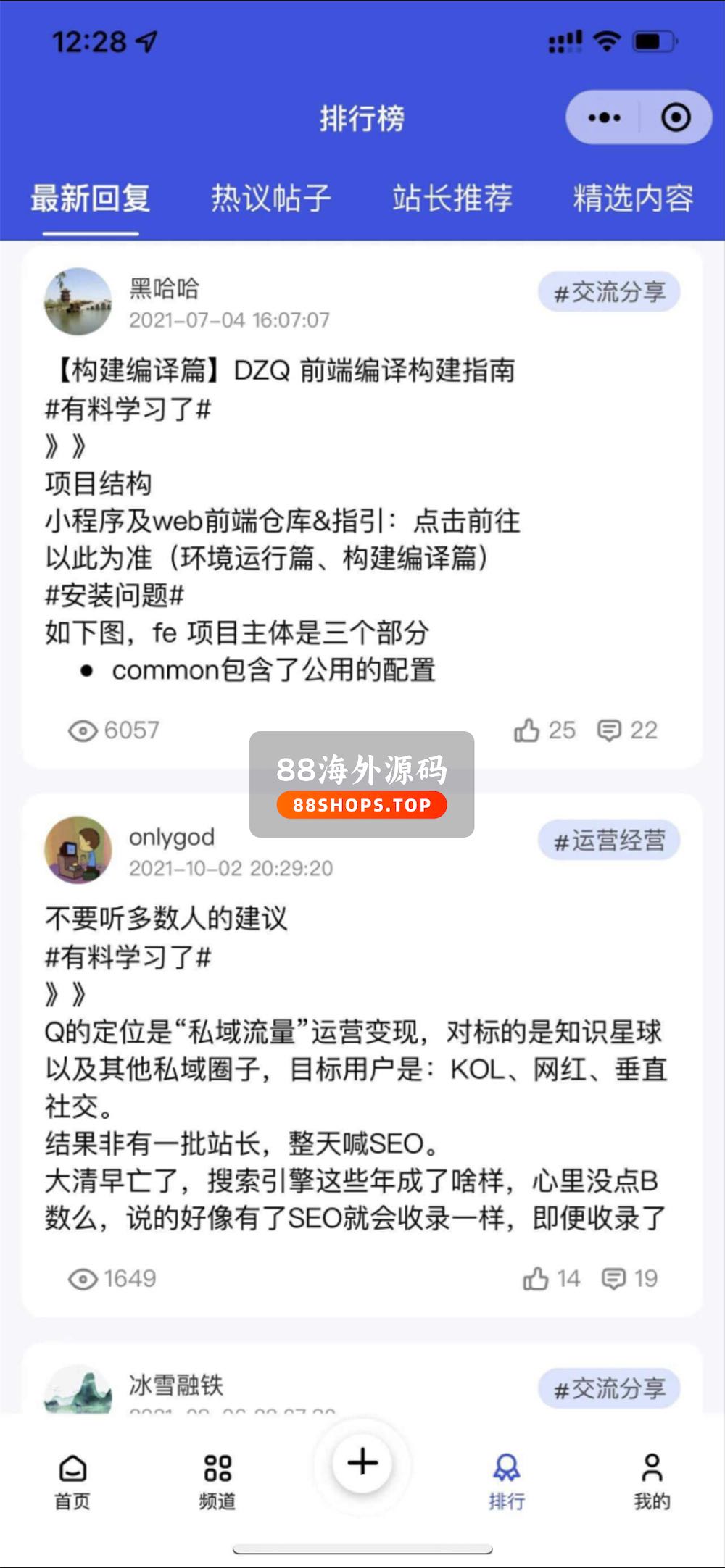Close the mini program via target icon
Viewport: 725px width, 1568px height.
tap(676, 117)
